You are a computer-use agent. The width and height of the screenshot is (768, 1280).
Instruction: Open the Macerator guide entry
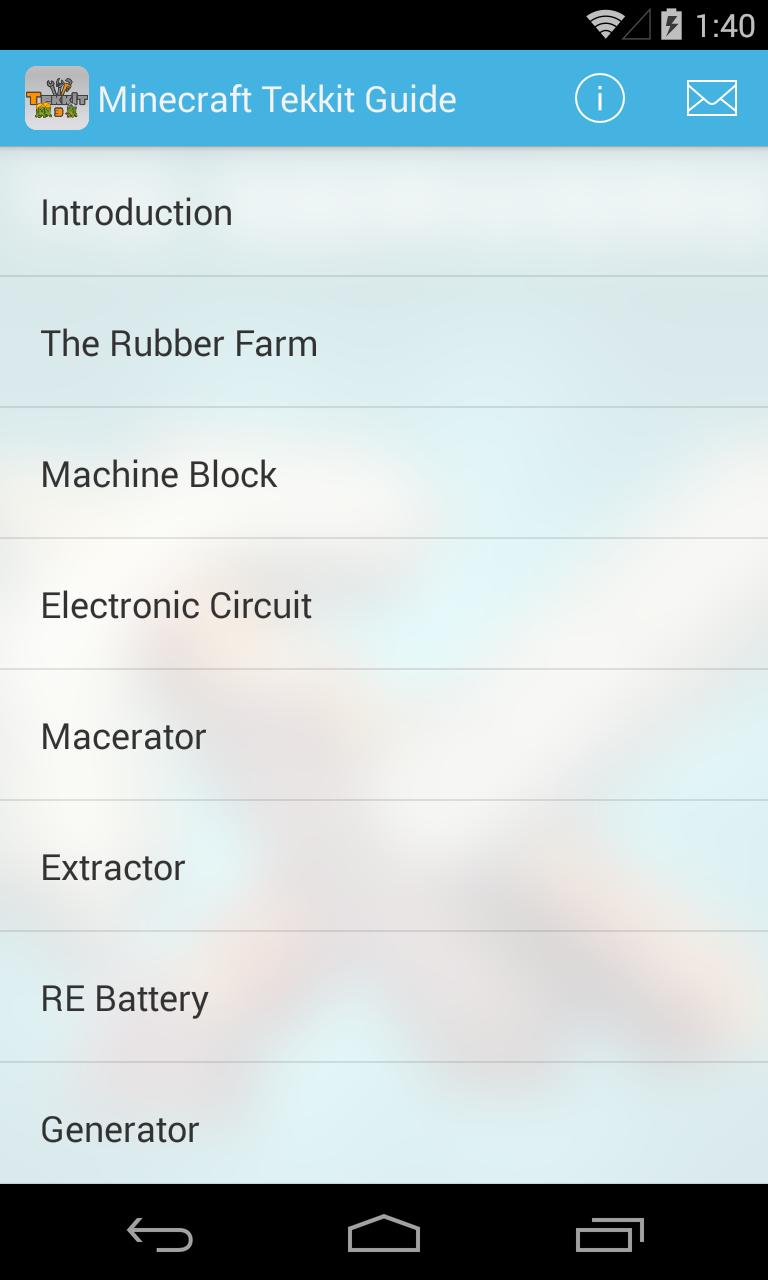[x=123, y=735]
